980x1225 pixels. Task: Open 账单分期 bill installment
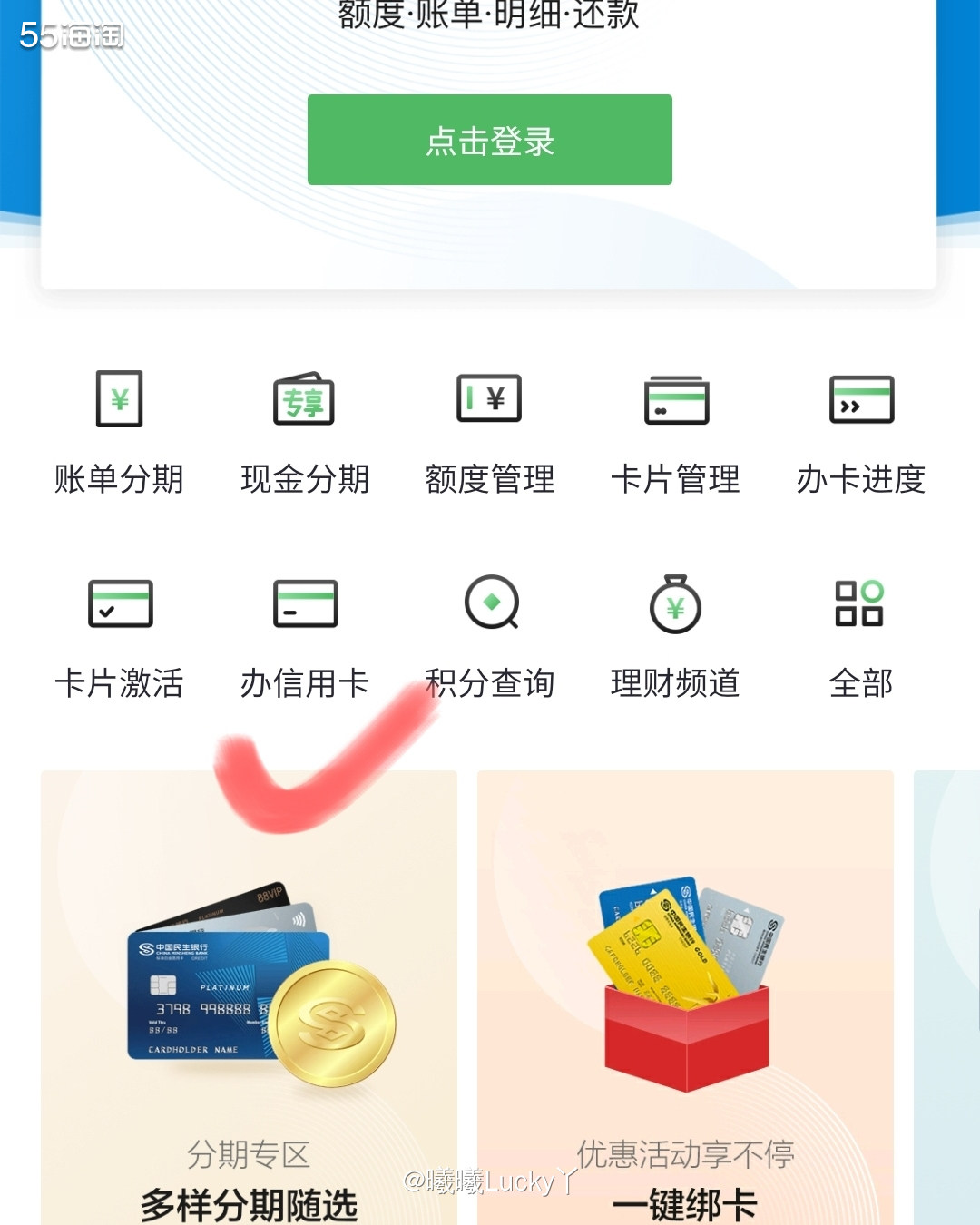120,431
